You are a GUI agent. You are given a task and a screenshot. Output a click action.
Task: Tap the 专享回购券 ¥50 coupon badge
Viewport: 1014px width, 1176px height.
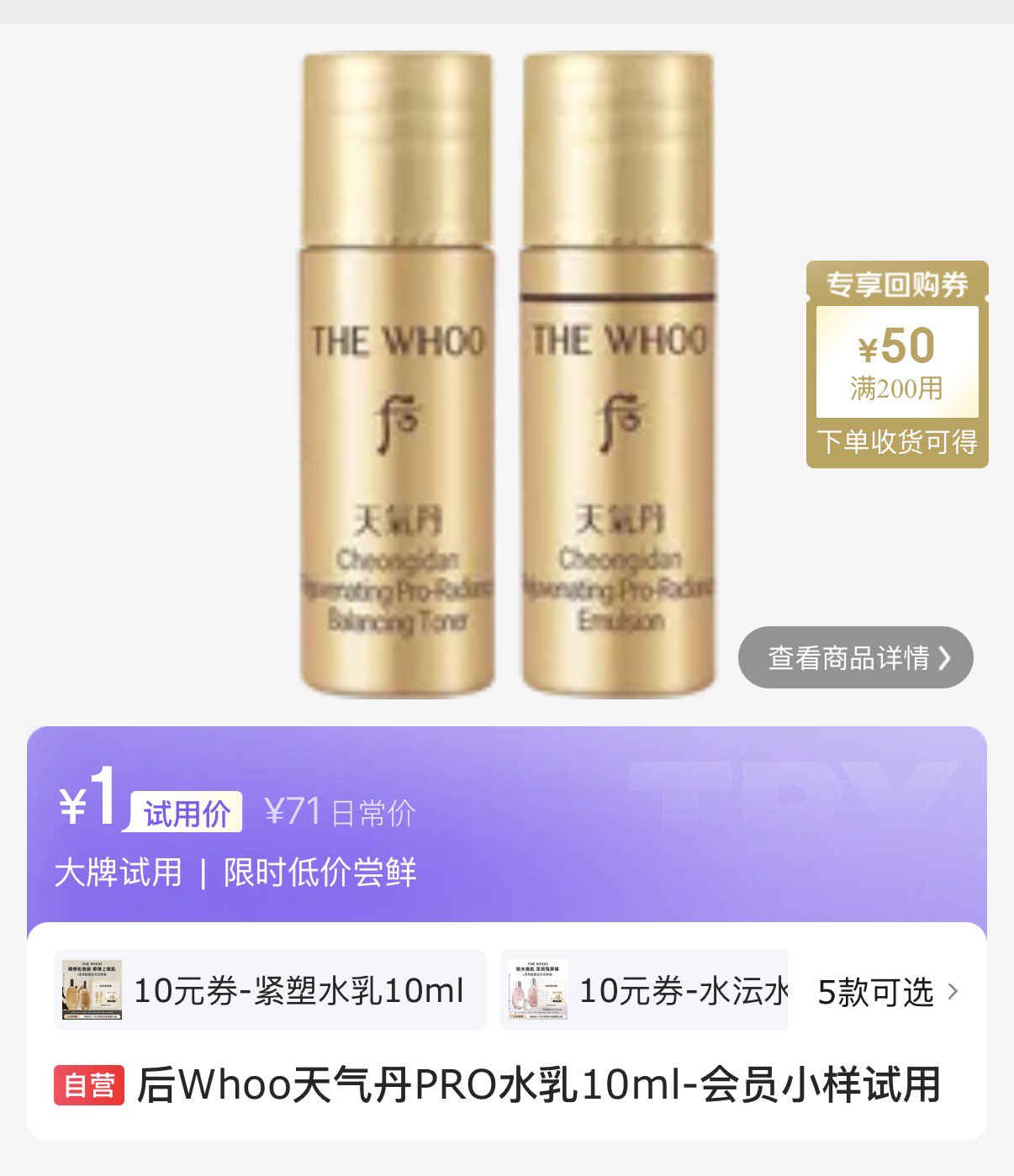click(x=897, y=364)
